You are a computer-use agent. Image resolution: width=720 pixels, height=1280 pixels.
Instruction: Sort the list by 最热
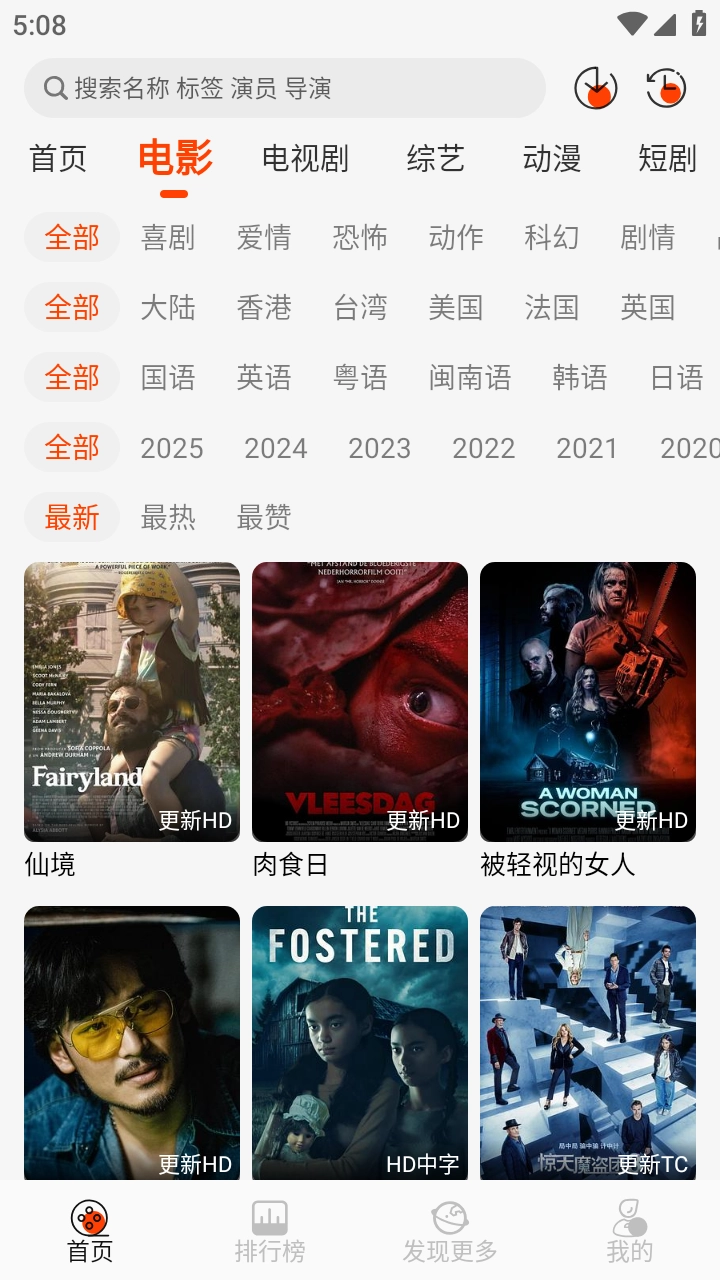[168, 517]
